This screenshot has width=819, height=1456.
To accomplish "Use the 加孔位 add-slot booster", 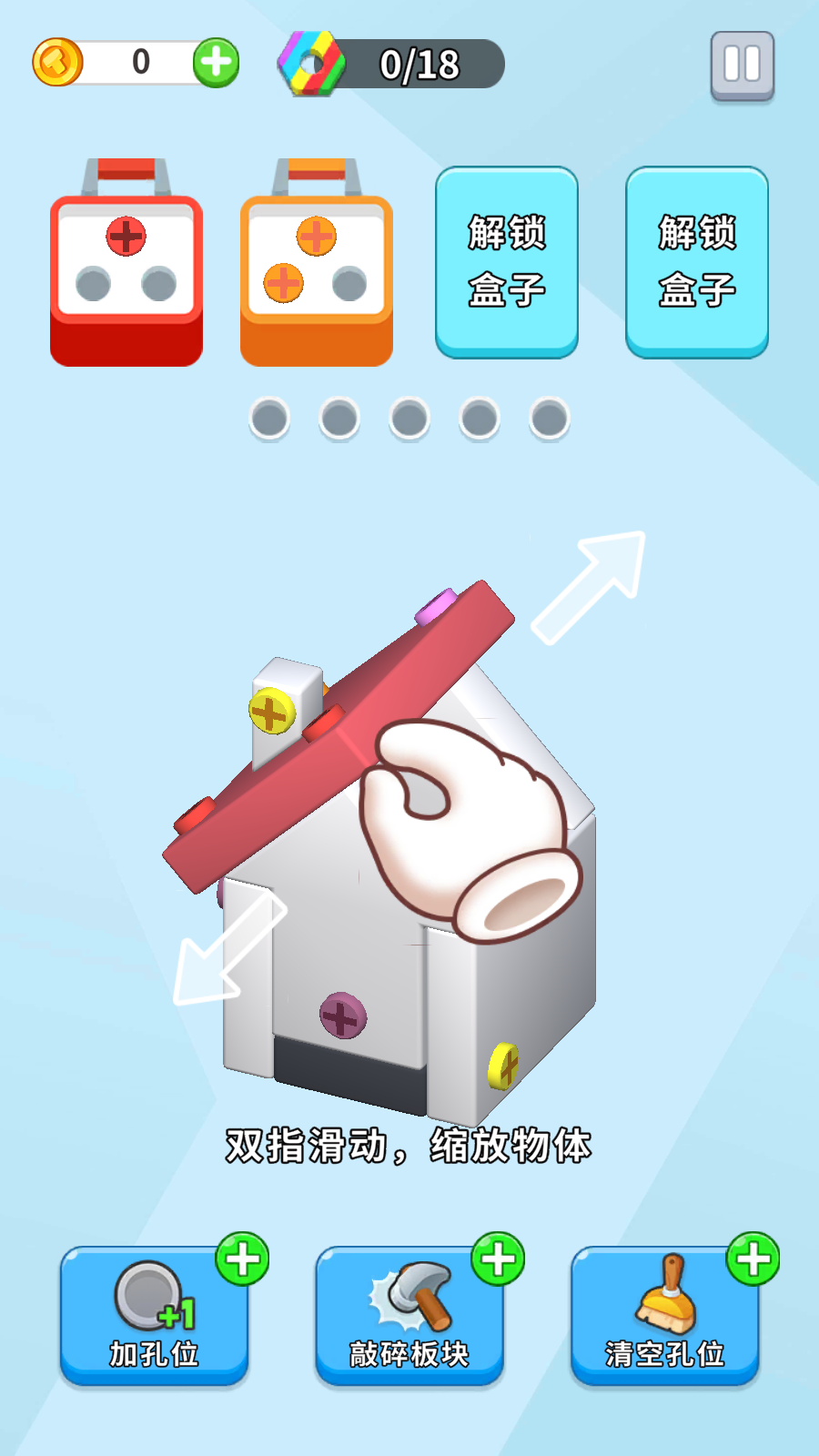I will pos(154,1315).
